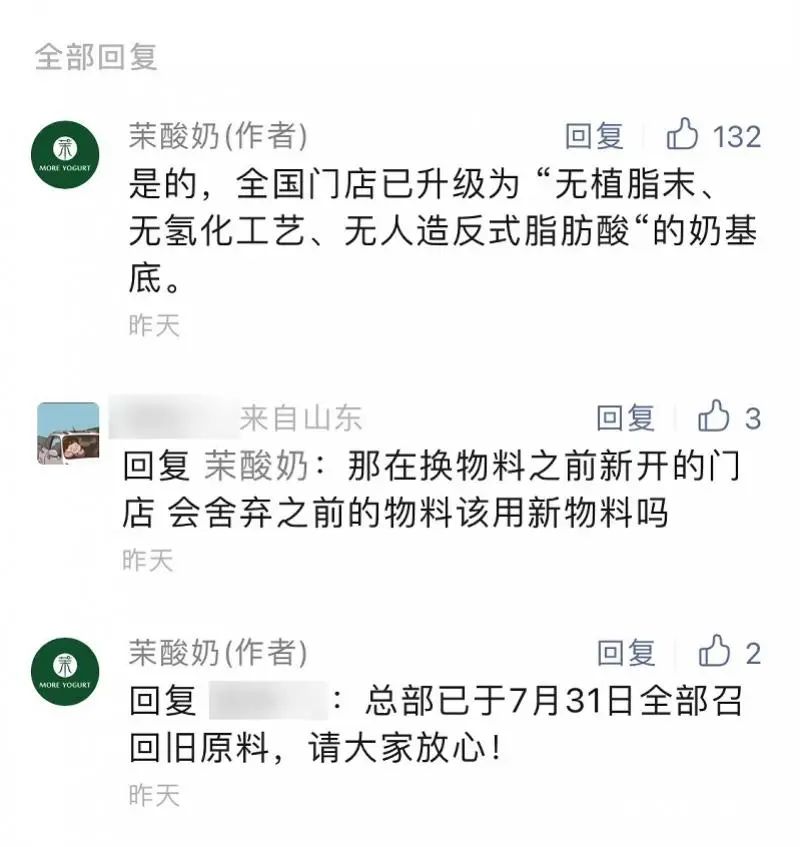The height and width of the screenshot is (847, 800).
Task: Like the comment from 山东
Action: coord(714,416)
